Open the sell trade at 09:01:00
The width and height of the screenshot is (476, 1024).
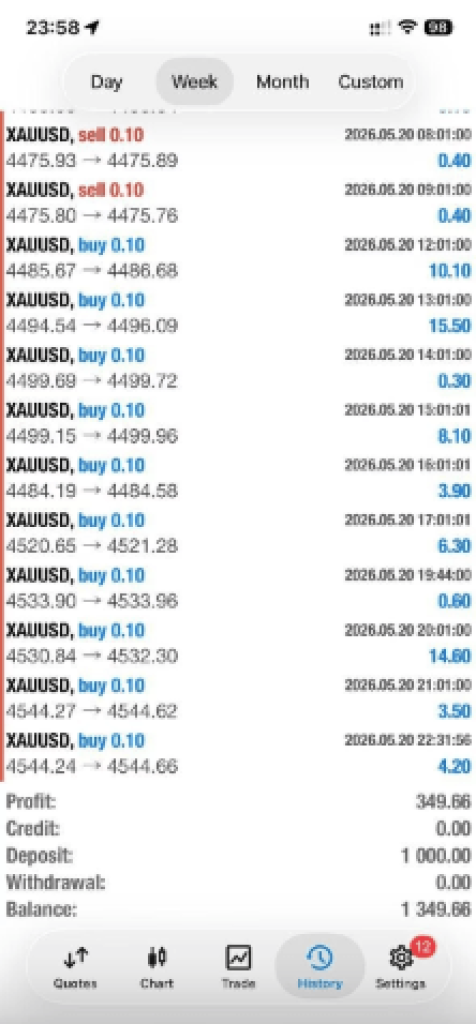pyautogui.click(x=238, y=202)
